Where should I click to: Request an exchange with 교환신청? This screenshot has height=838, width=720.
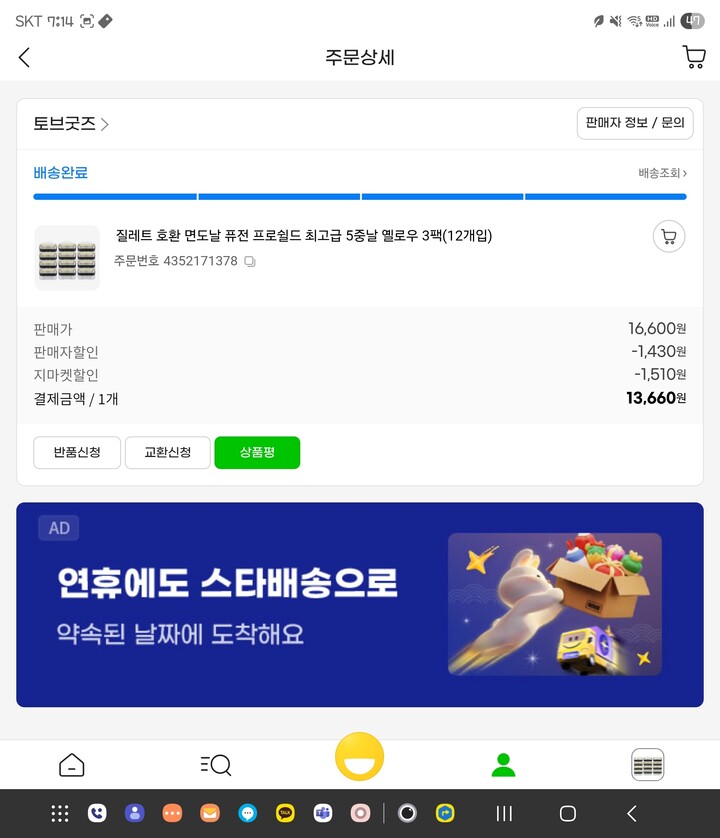pyautogui.click(x=166, y=452)
